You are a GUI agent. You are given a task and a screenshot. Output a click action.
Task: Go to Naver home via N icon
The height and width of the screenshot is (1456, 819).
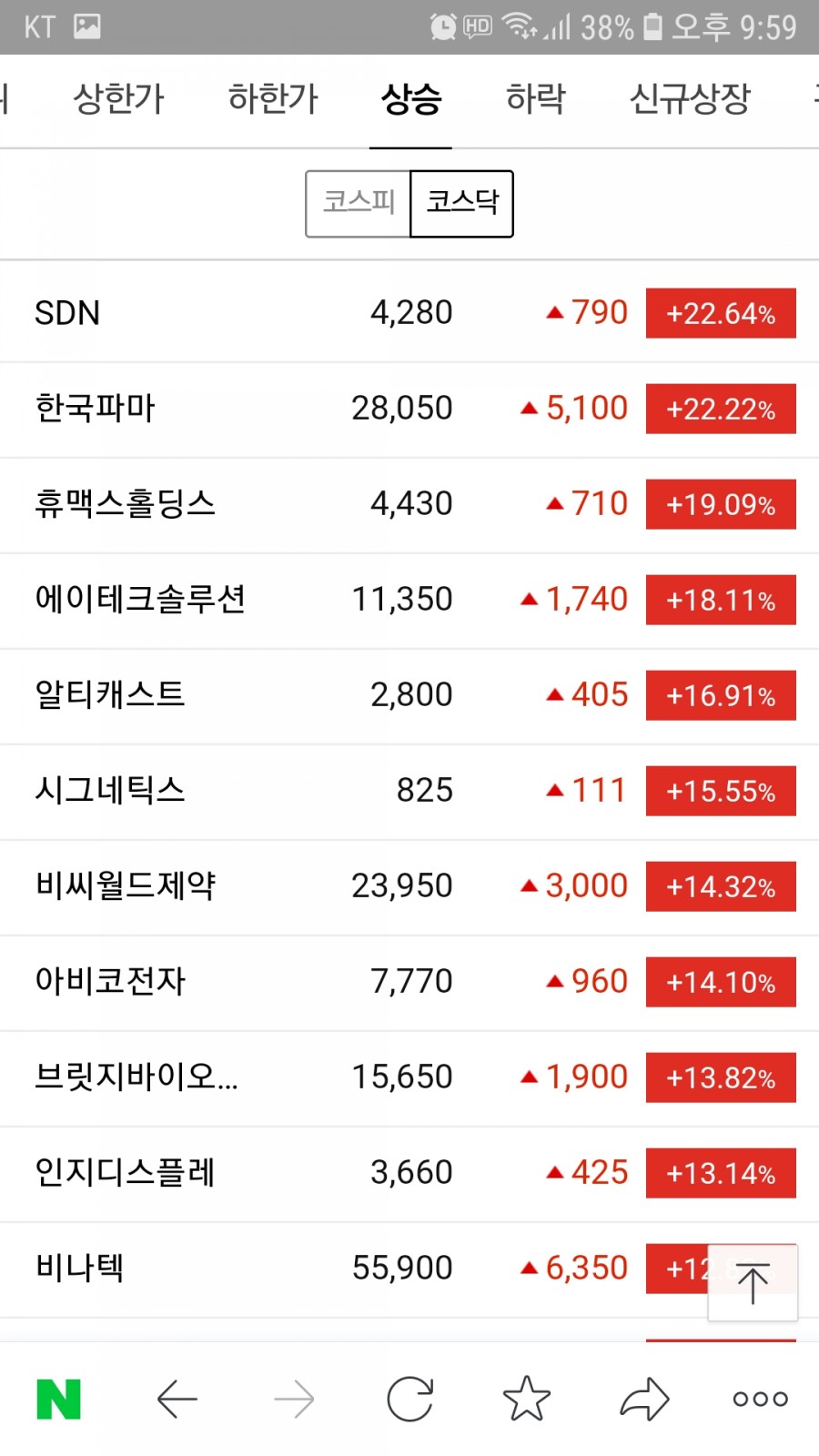tap(59, 1400)
